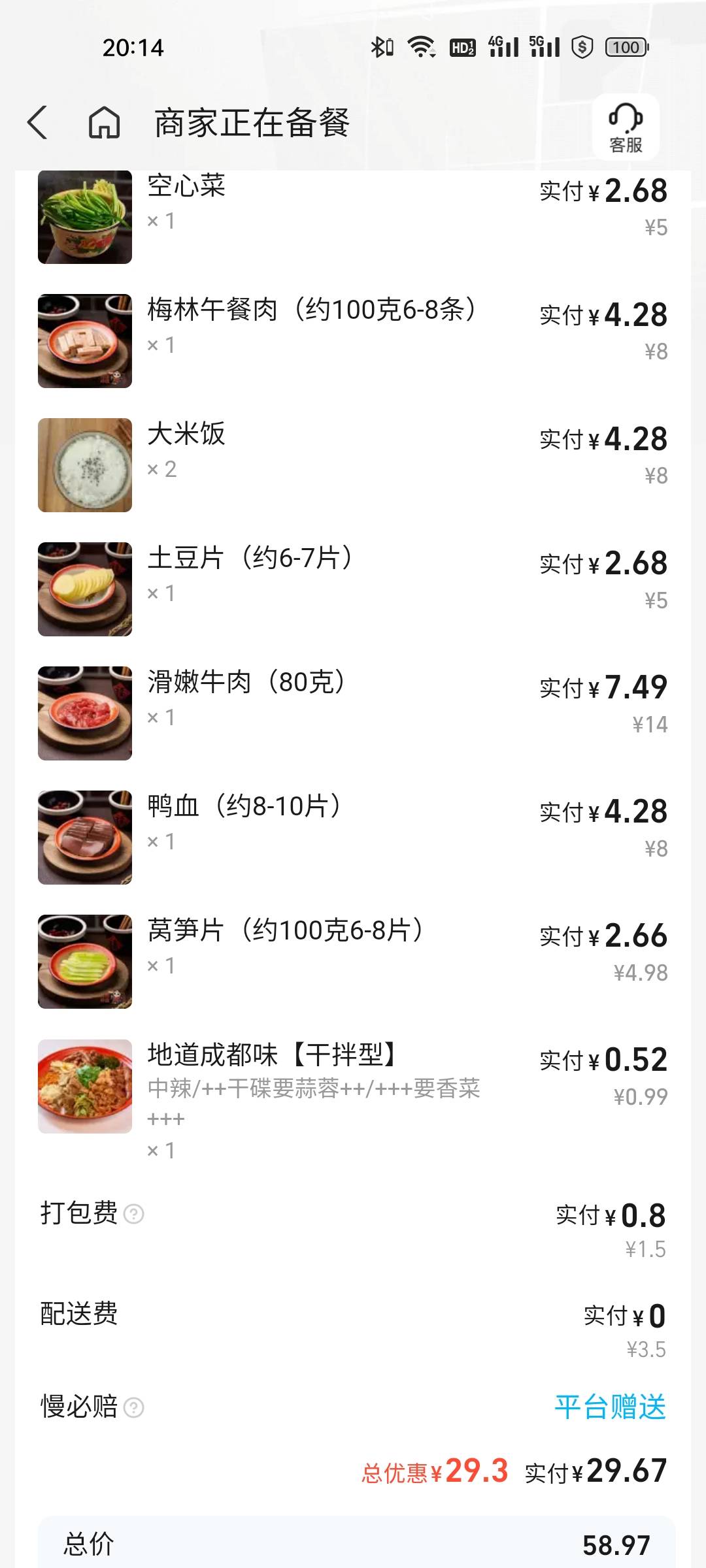Viewport: 706px width, 1568px height.
Task: Open the 莴笋片 dish image
Action: [x=85, y=962]
